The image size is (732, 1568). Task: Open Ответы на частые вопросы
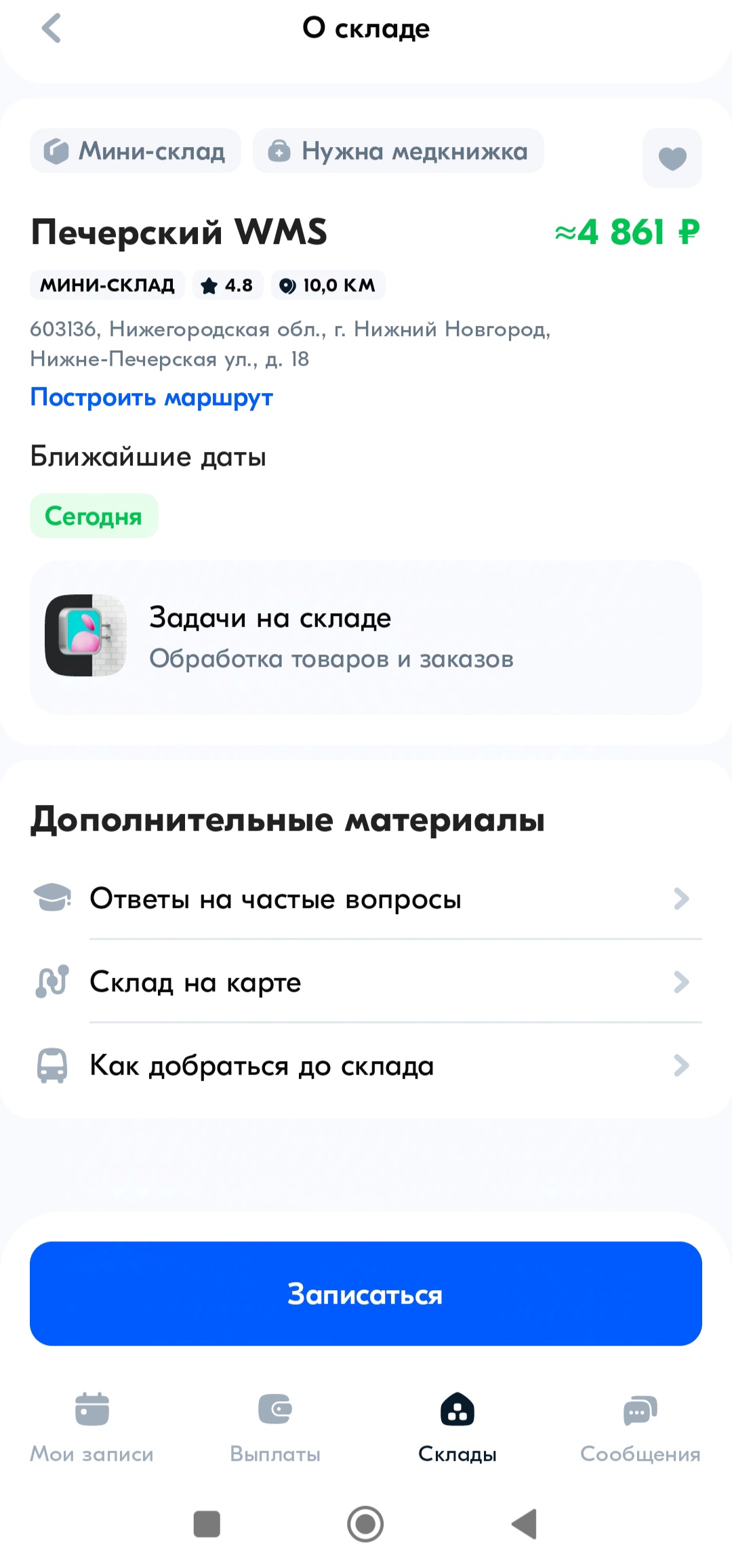pos(365,899)
